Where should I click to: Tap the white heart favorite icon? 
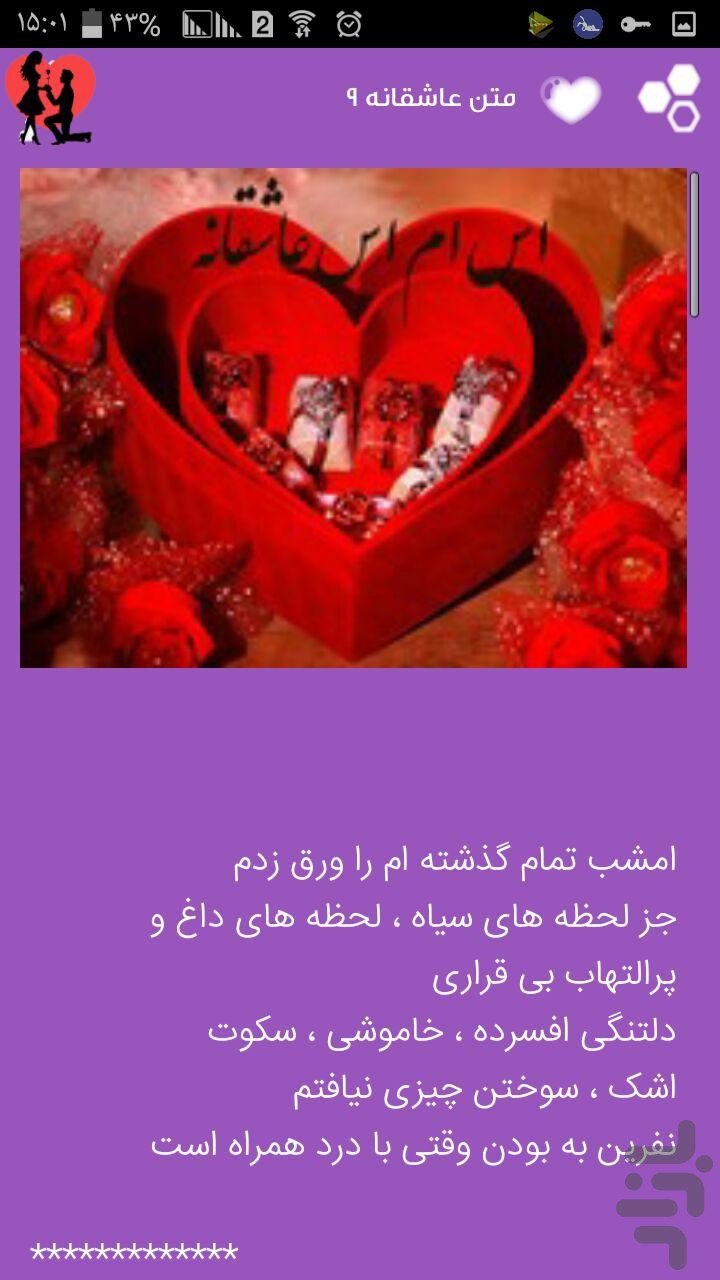click(571, 98)
